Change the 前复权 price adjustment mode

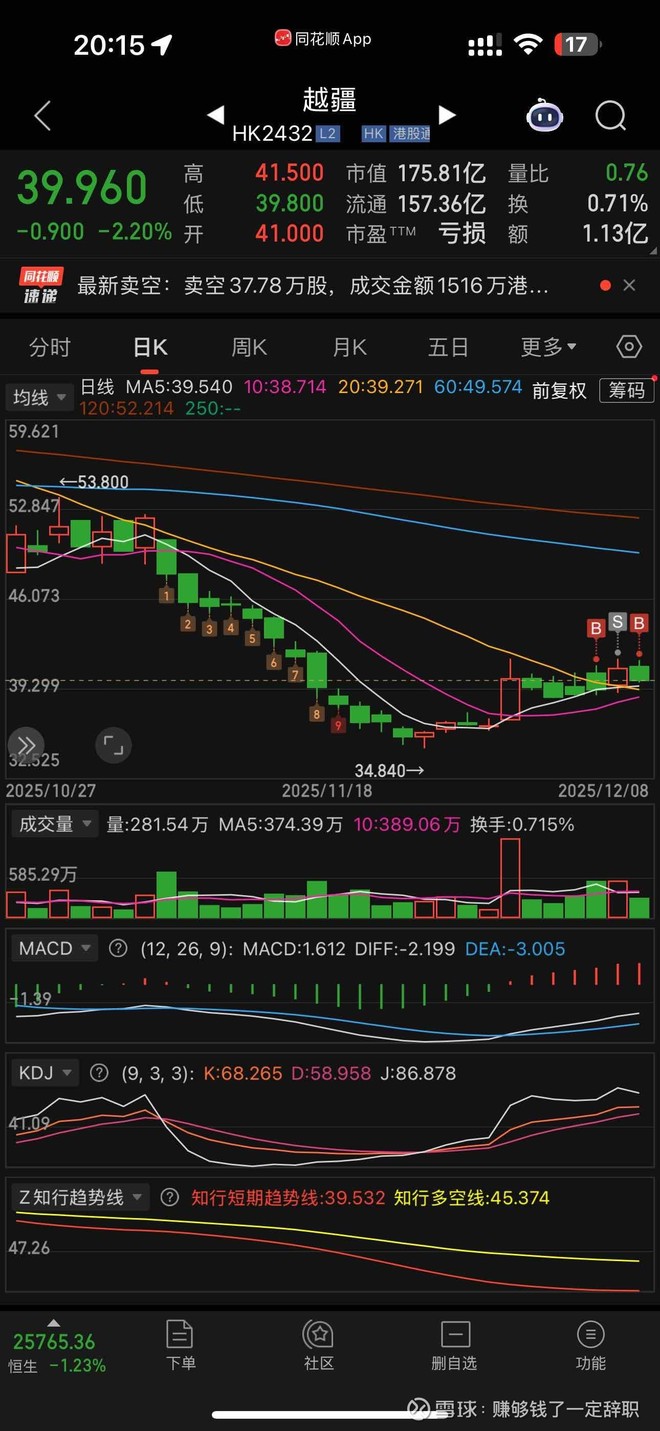(559, 390)
